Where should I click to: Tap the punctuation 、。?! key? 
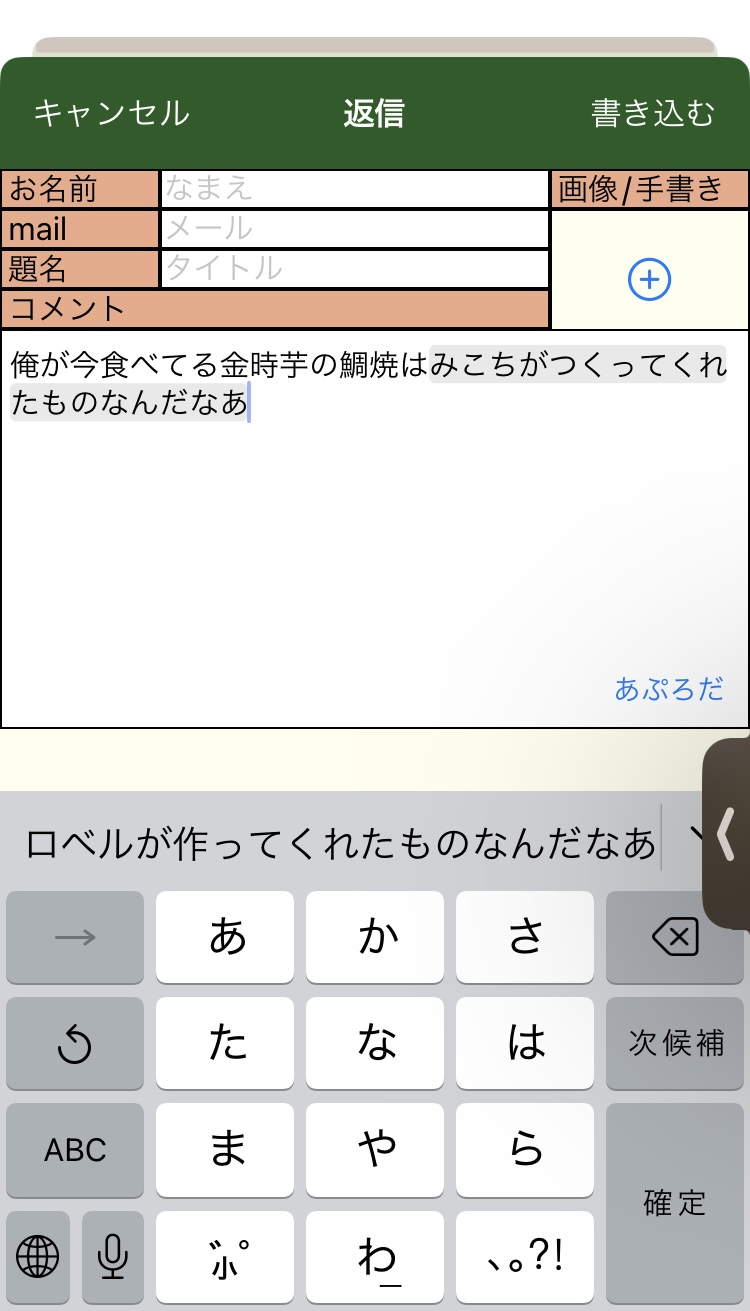pos(525,1257)
